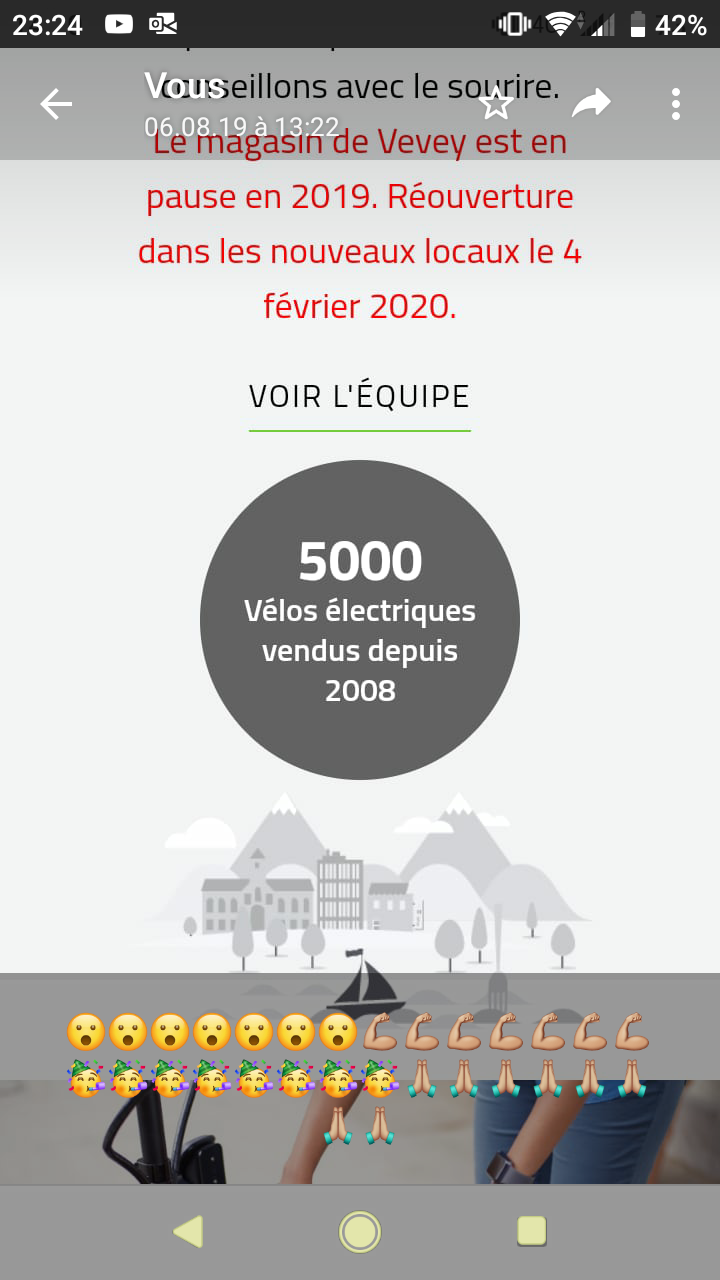The image size is (720, 1280).
Task: Forward this image with the arrow
Action: [591, 103]
